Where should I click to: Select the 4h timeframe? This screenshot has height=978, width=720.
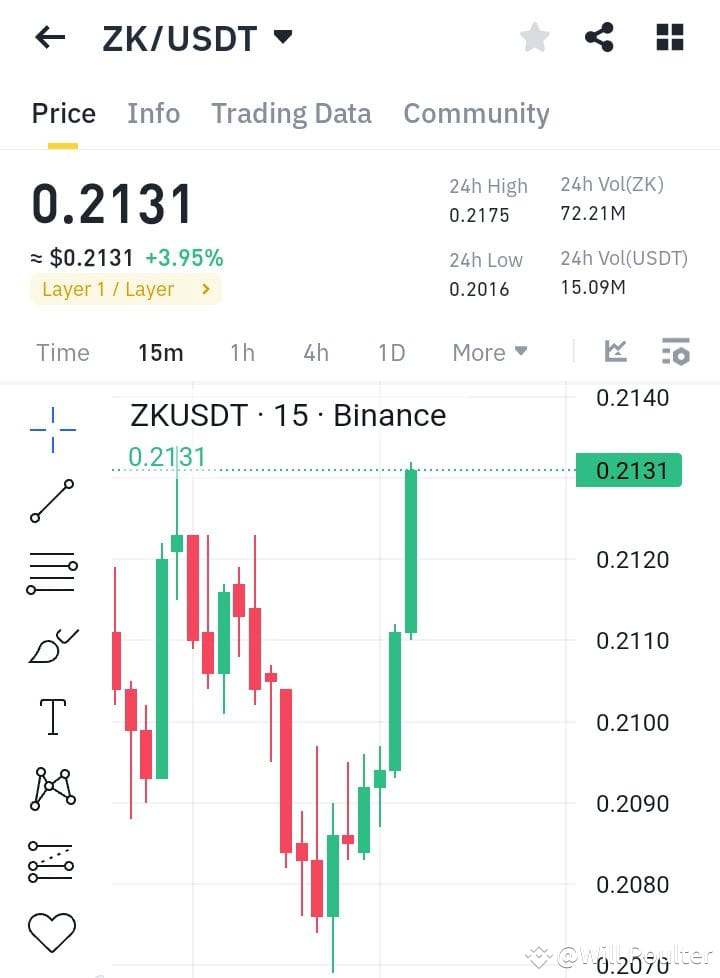(316, 352)
